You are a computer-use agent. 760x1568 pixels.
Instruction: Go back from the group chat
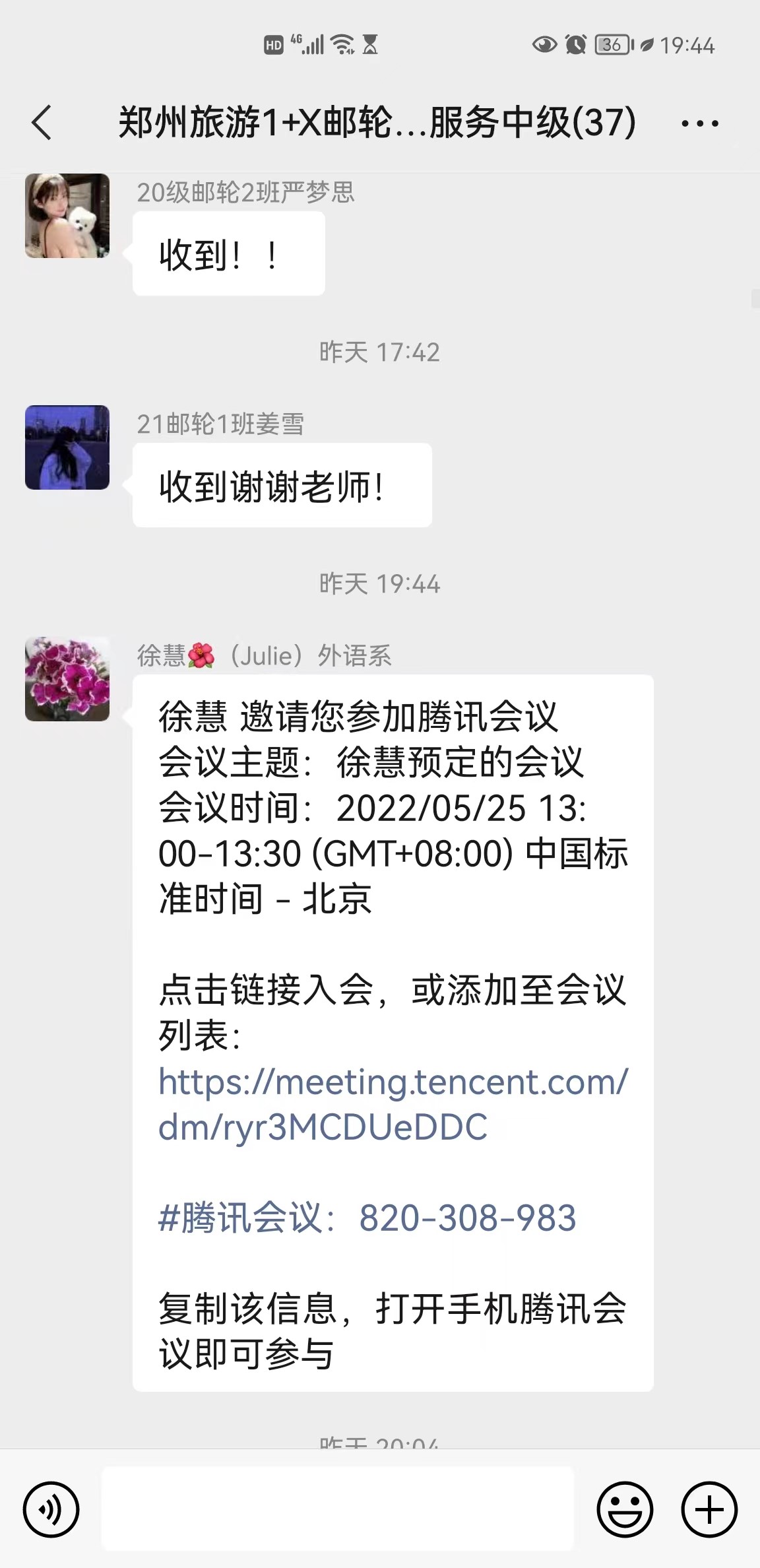pos(42,123)
